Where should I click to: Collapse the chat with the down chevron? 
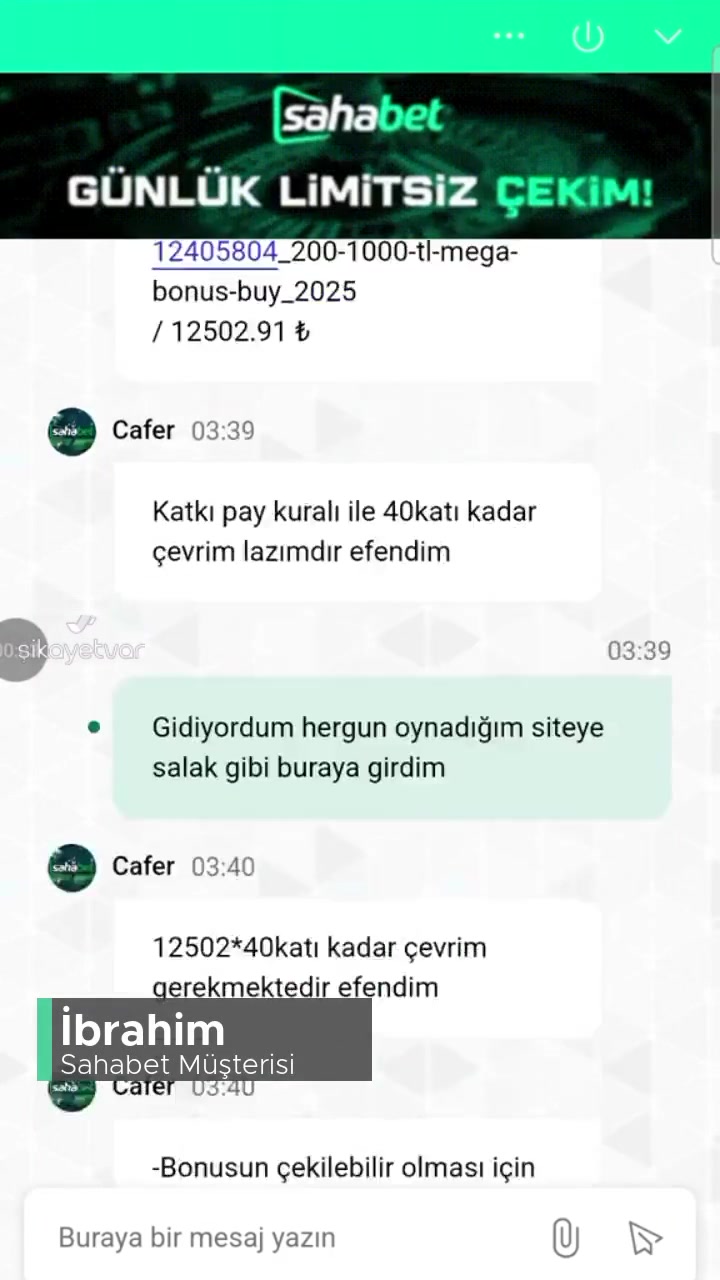[x=667, y=36]
